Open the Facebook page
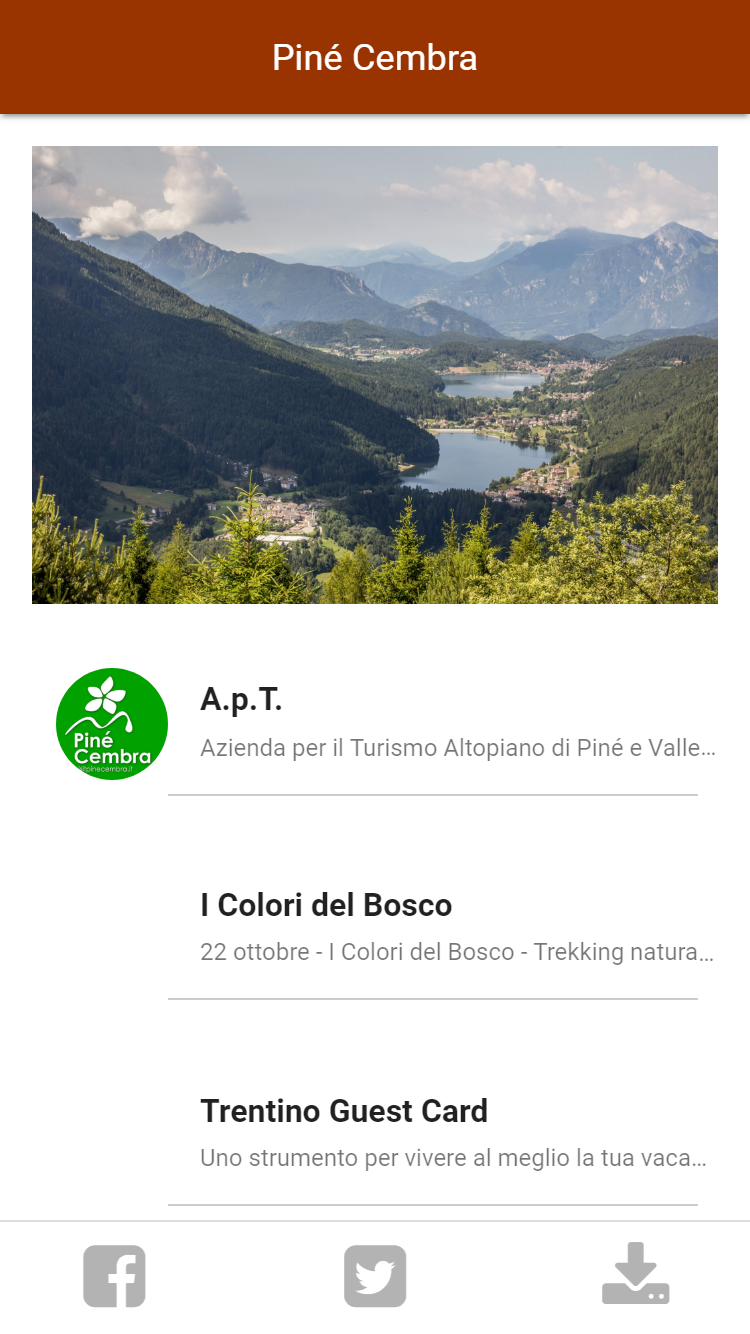Screen dimensions: 750x1334 [114, 1276]
